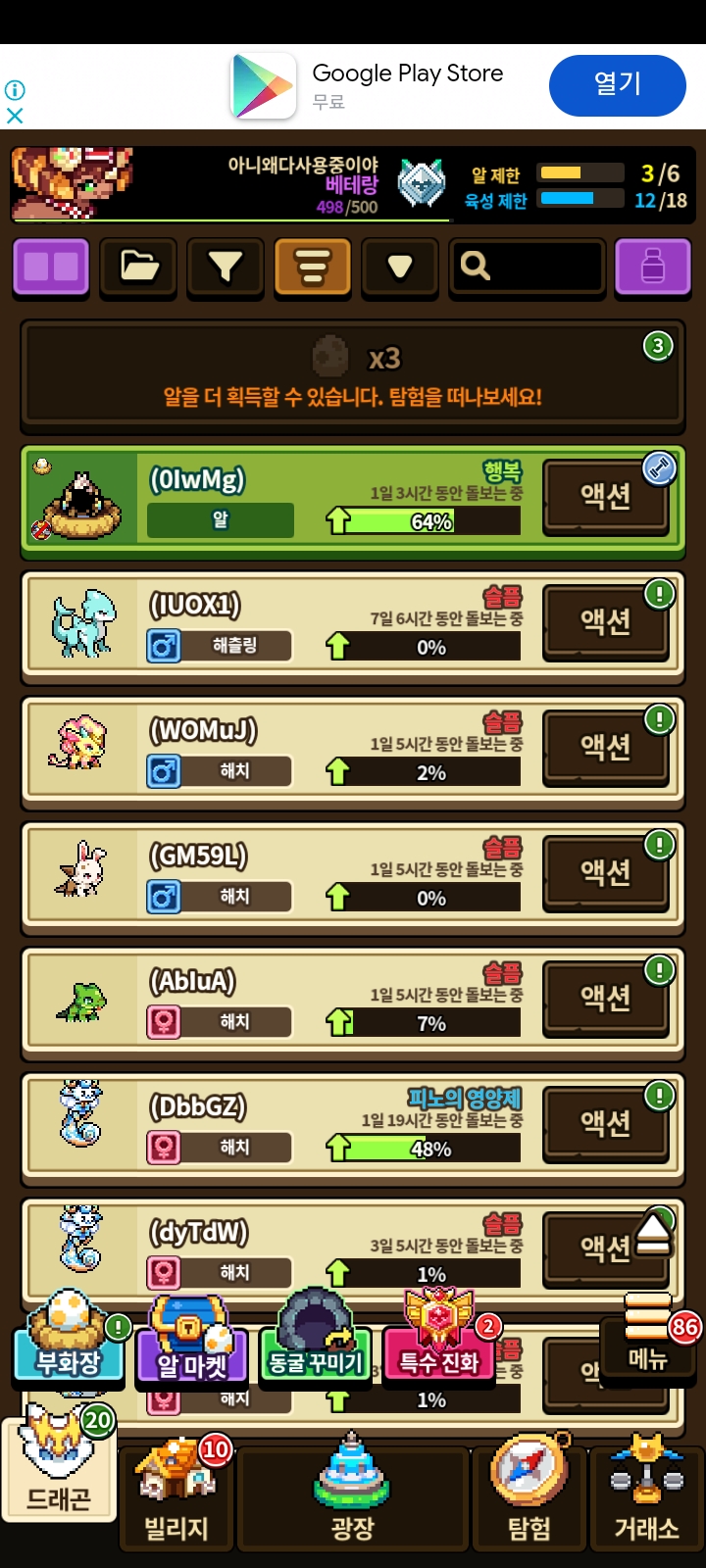Open the purple potion bottle button
This screenshot has width=706, height=1568.
coord(652,267)
